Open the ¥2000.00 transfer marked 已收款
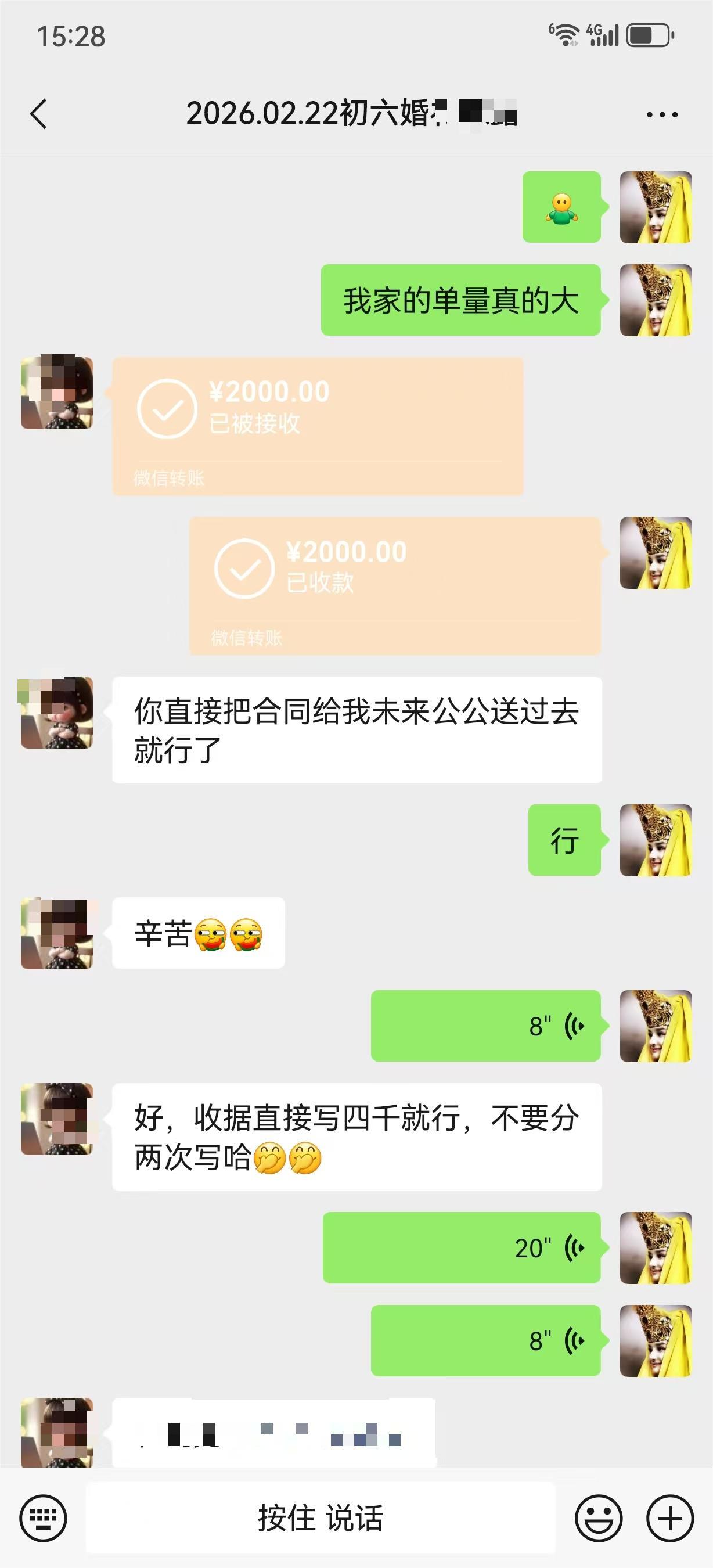The width and height of the screenshot is (713, 1568). (x=395, y=585)
